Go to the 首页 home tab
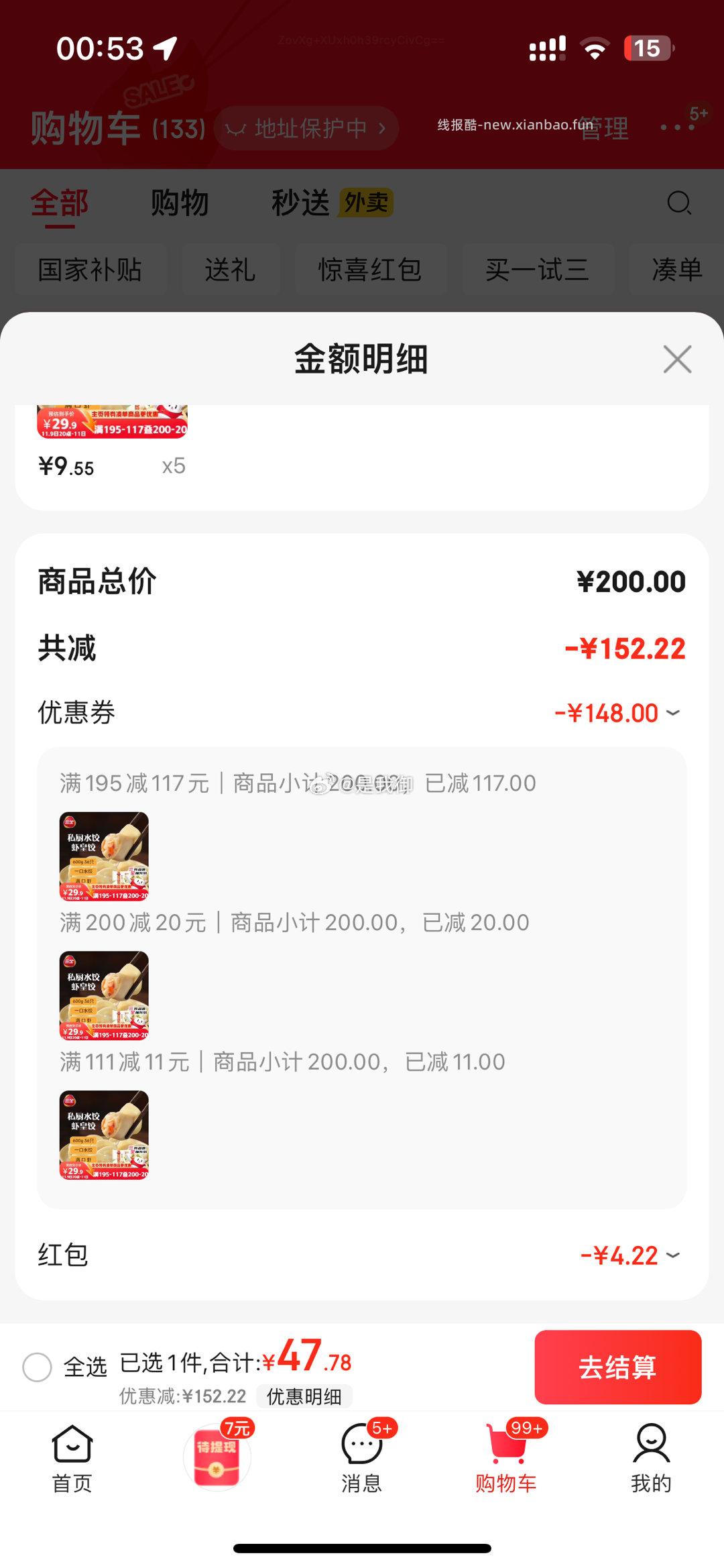Image resolution: width=724 pixels, height=1568 pixels. [72, 1458]
